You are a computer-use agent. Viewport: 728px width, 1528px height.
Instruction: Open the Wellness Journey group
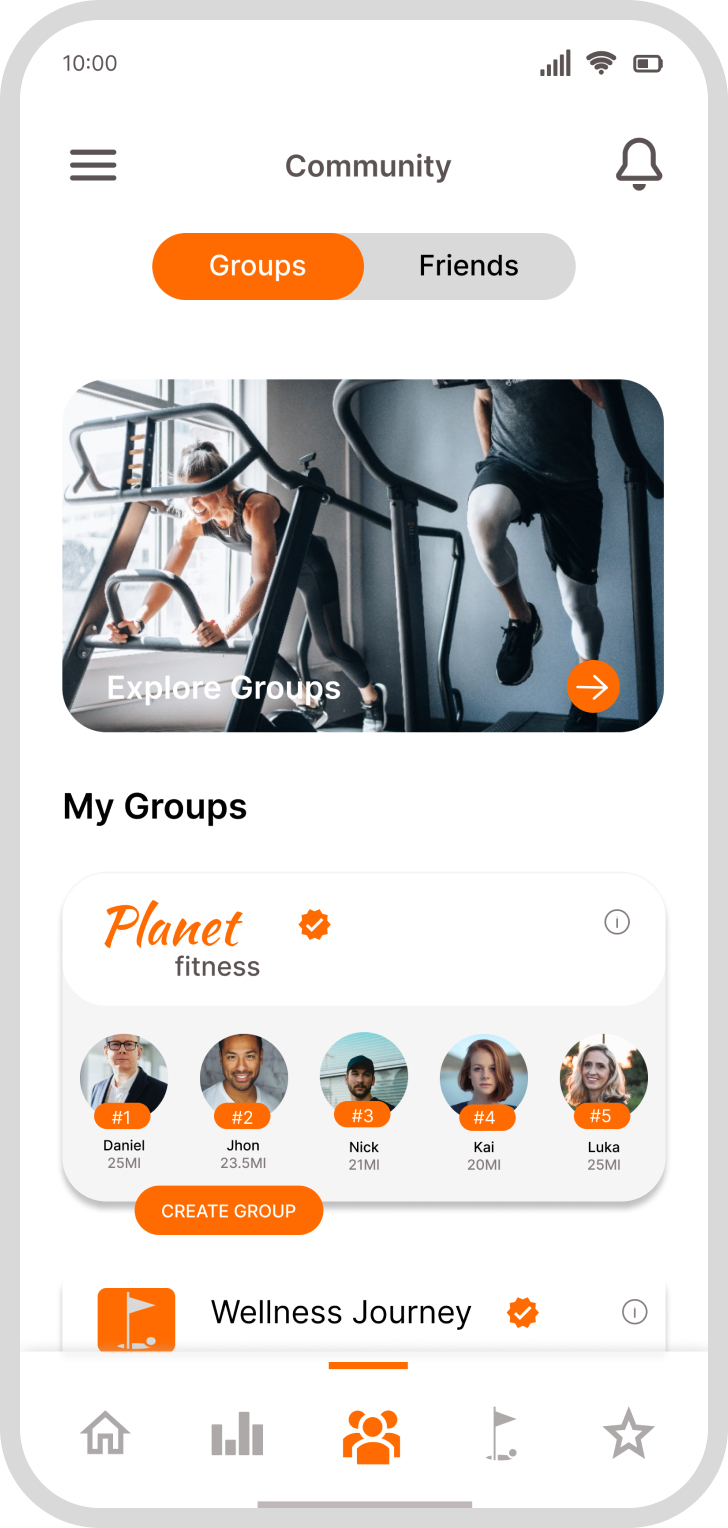point(341,1313)
